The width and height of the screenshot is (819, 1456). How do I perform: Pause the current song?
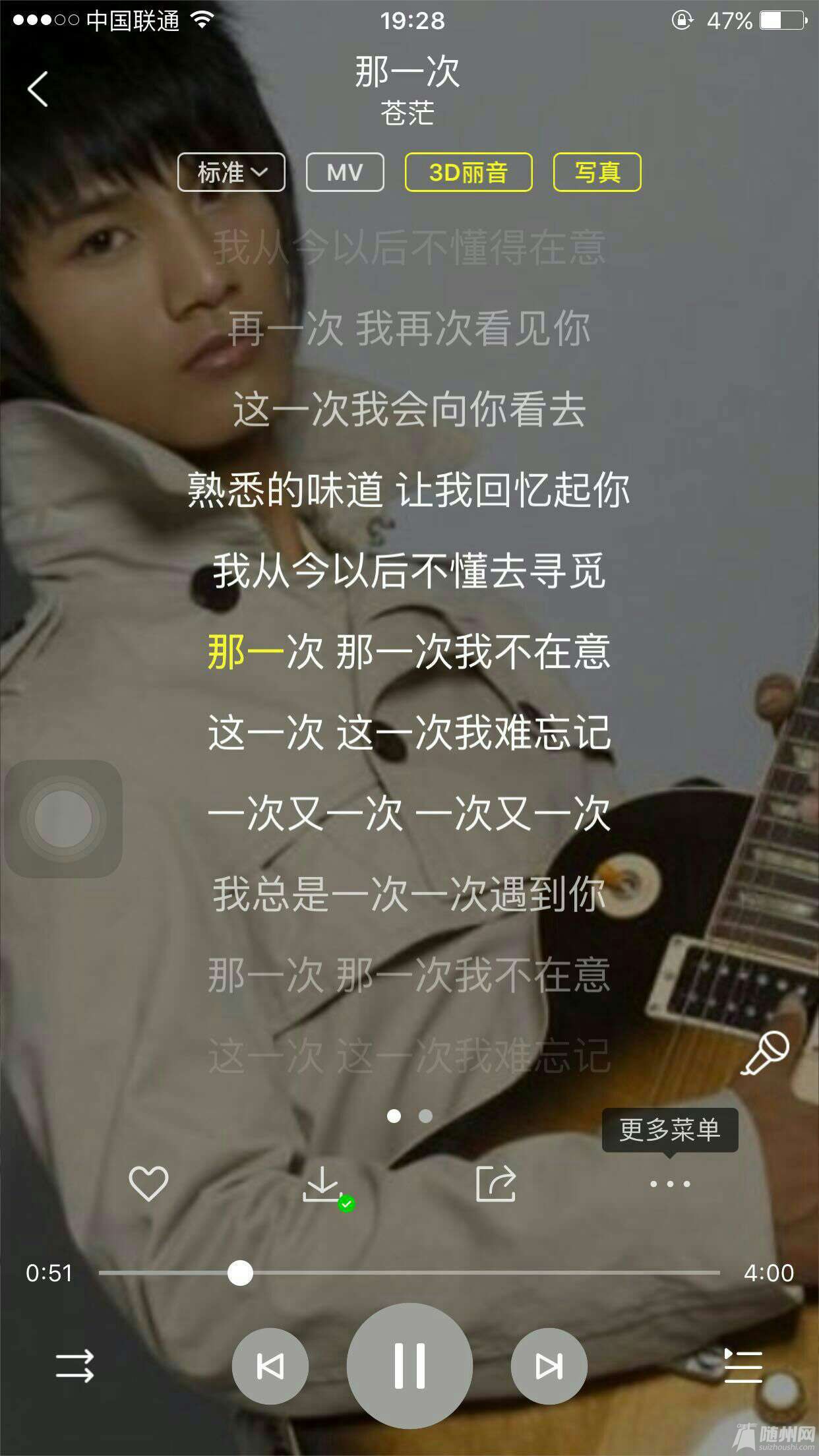point(409,1366)
